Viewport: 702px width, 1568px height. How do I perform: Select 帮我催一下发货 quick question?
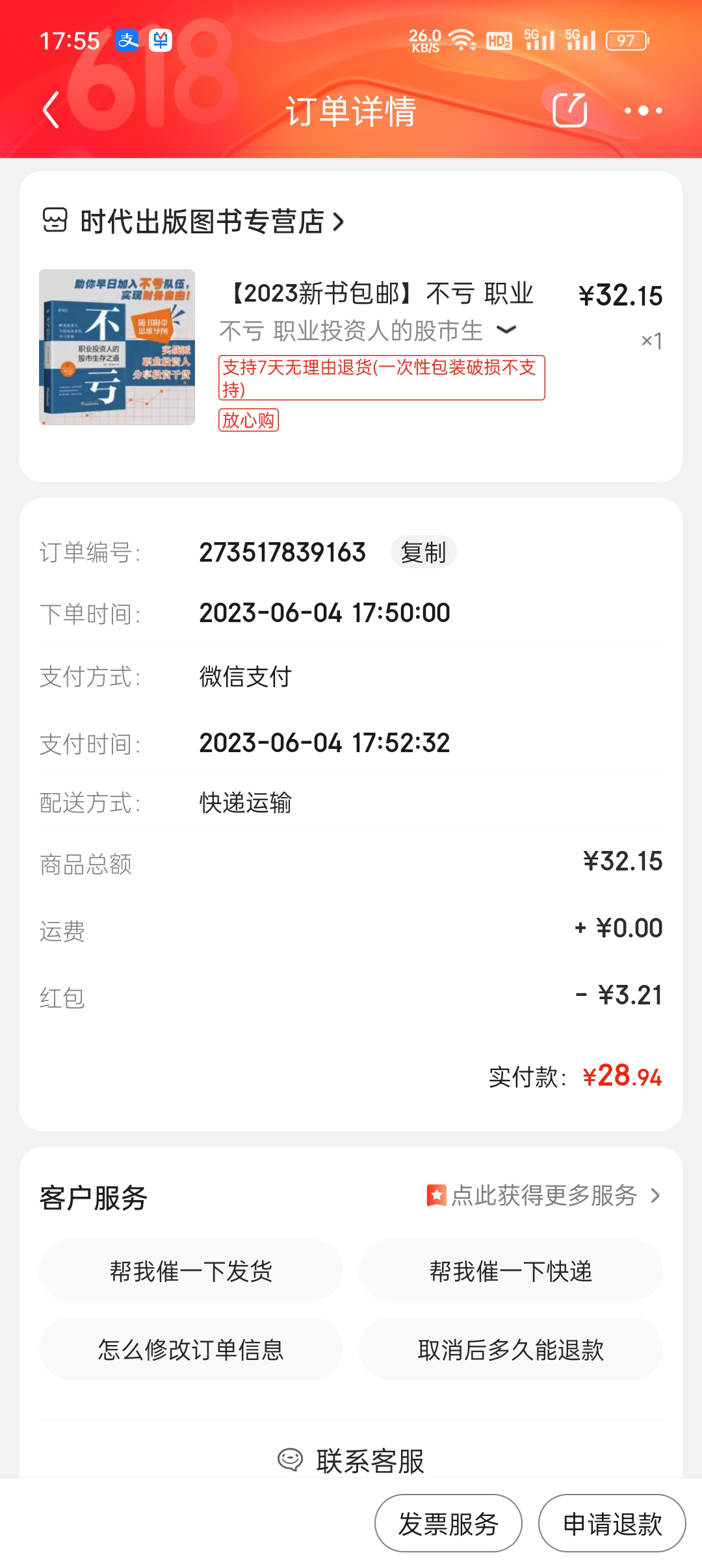point(190,1271)
